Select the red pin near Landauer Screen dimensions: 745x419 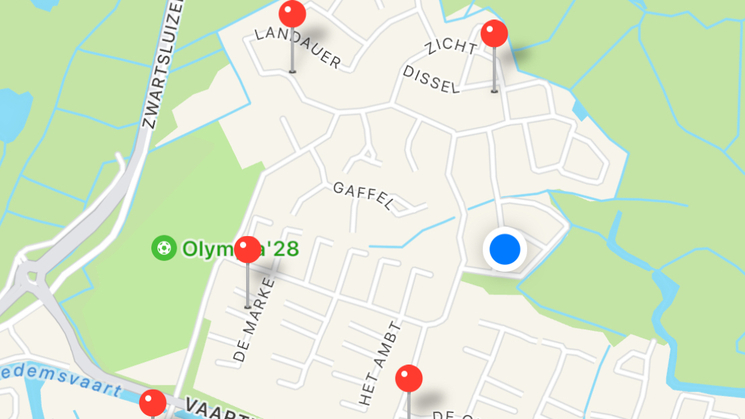click(x=292, y=15)
